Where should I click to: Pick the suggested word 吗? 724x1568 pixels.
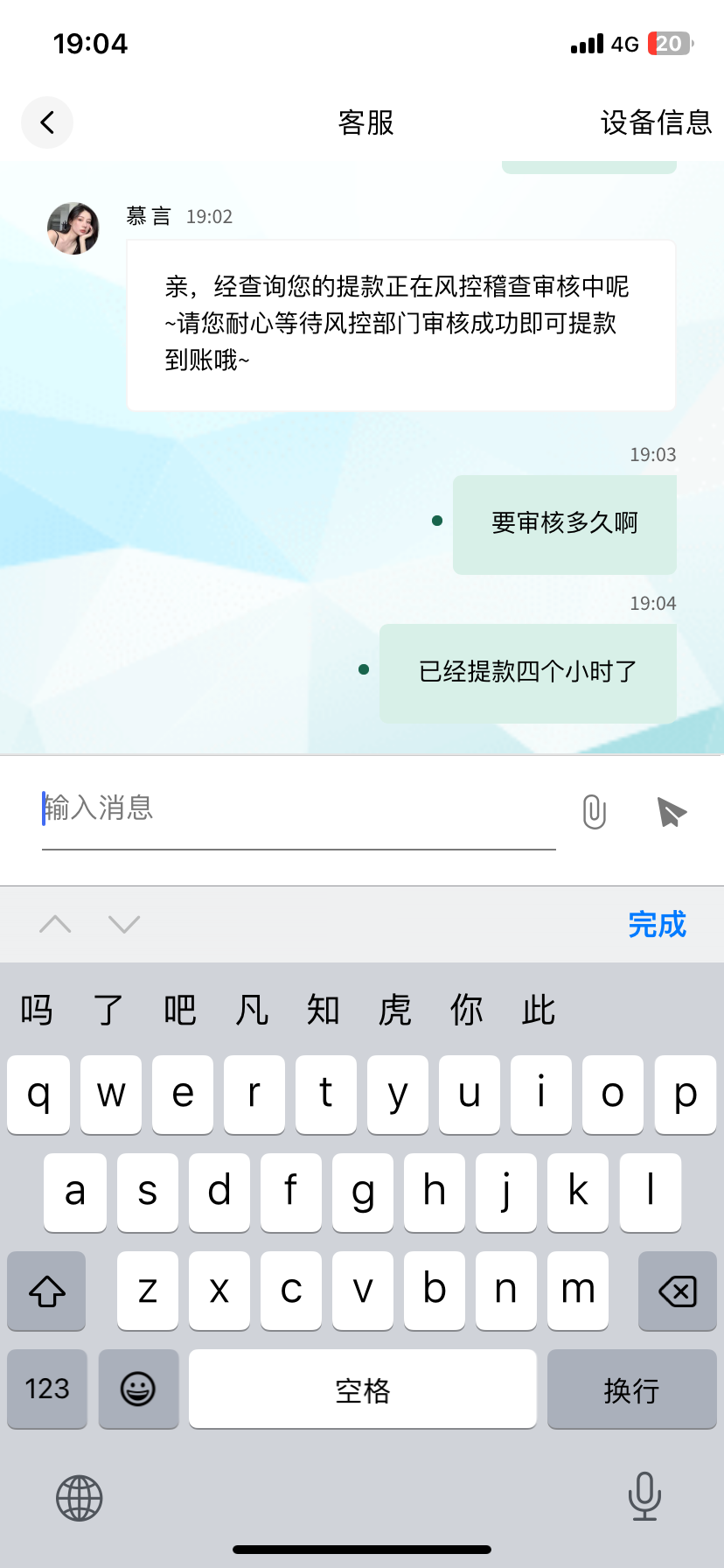37,1011
